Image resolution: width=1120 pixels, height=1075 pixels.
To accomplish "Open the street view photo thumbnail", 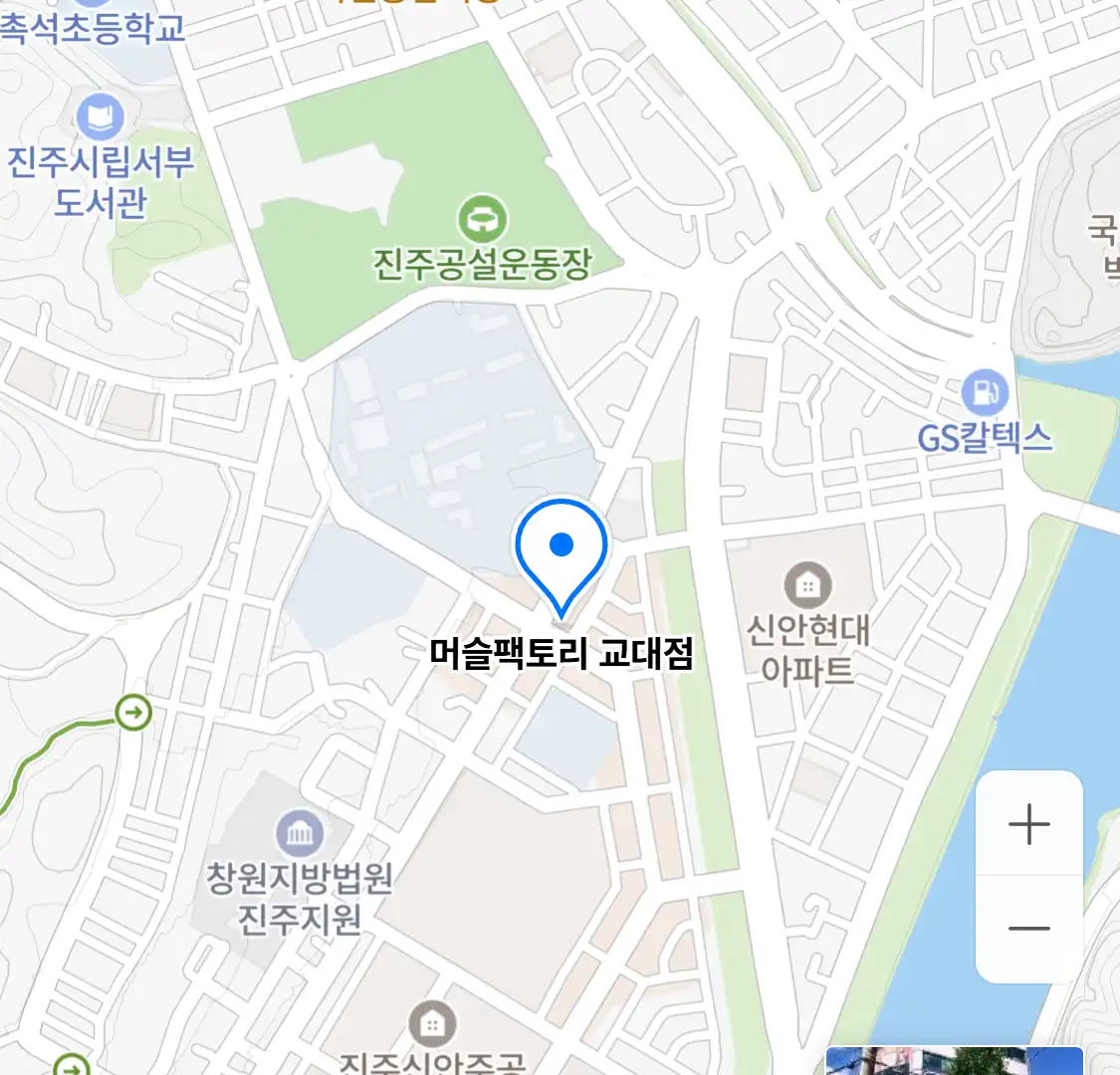I will click(x=954, y=1061).
